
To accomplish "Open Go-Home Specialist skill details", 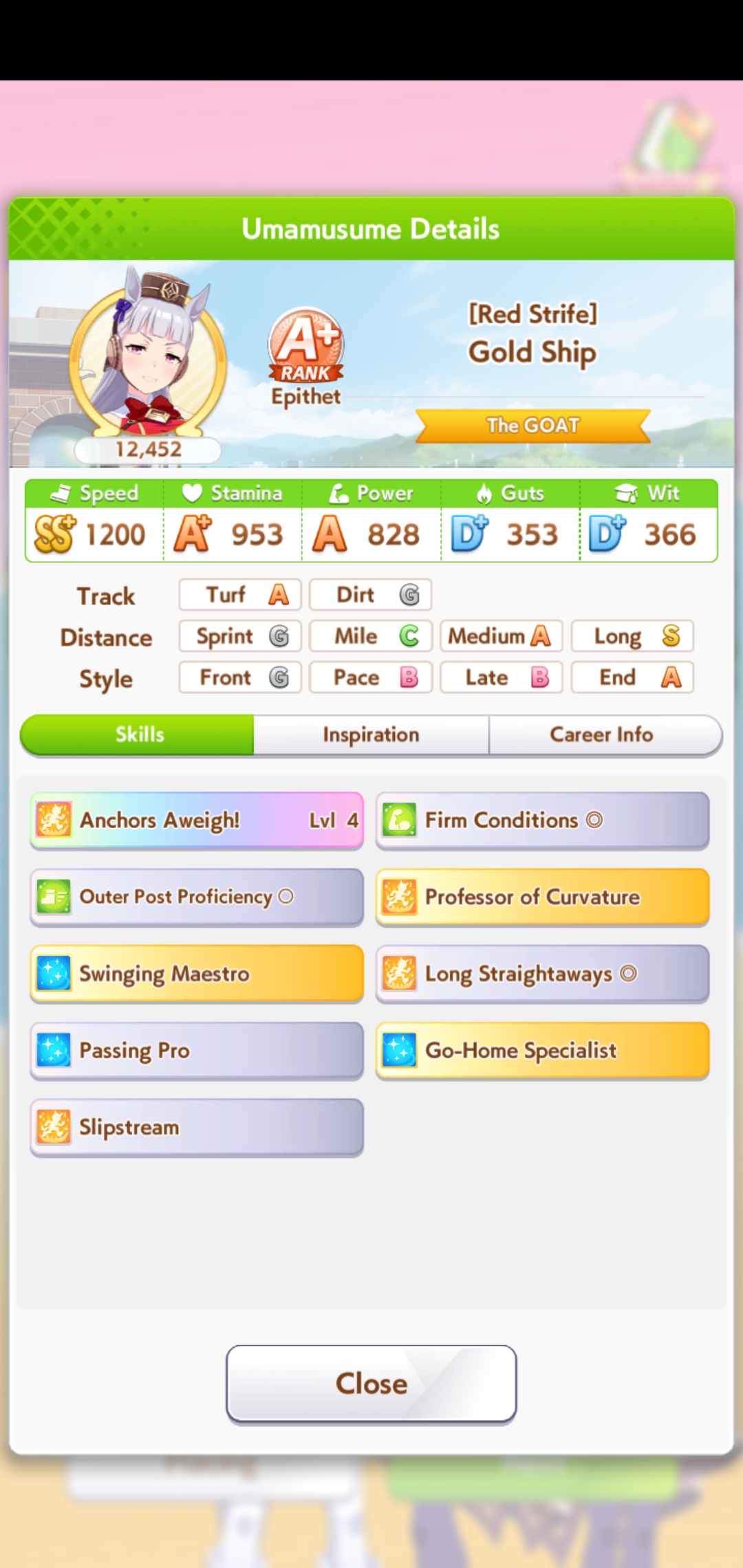I will point(542,1051).
